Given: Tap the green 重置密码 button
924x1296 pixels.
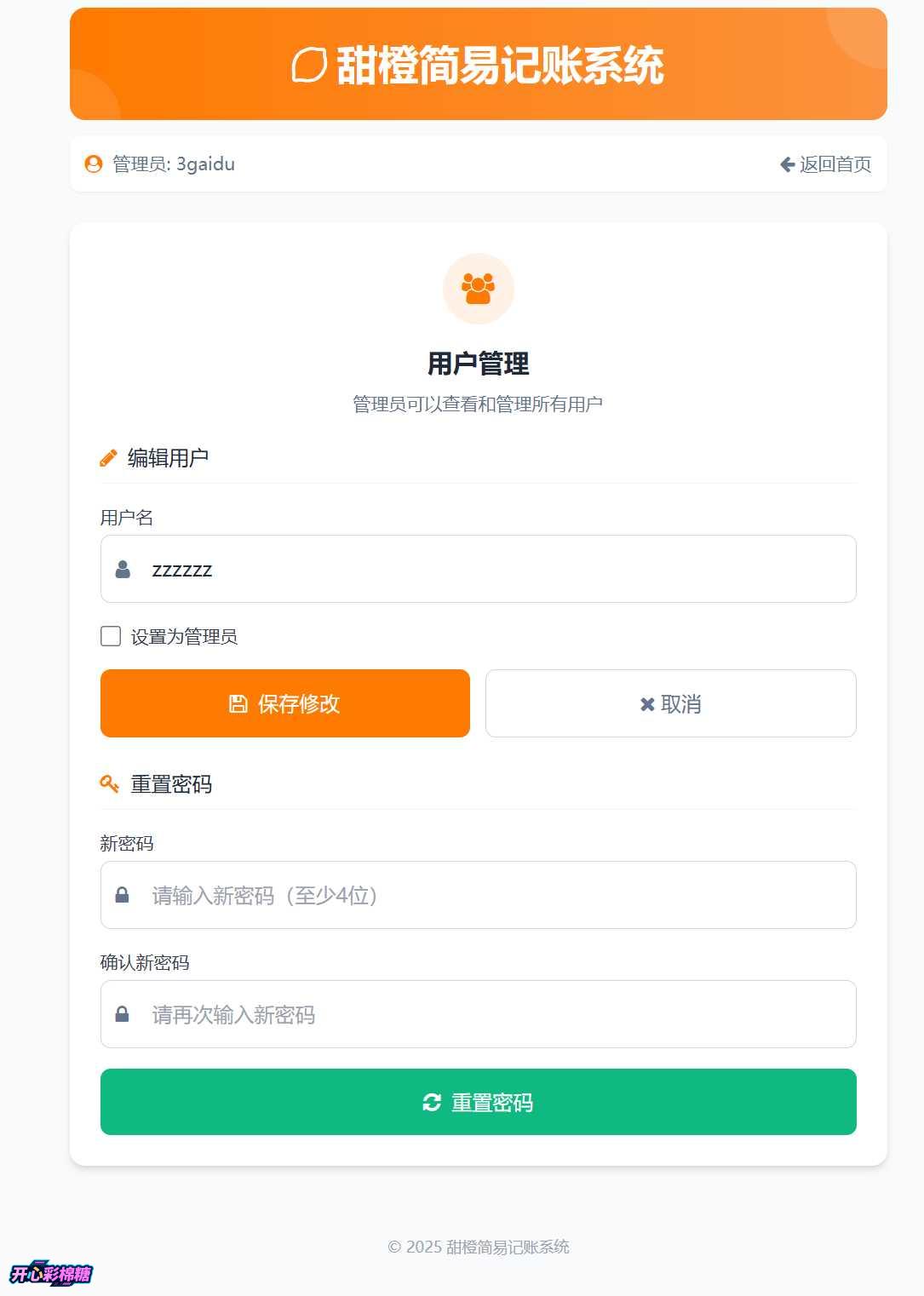Looking at the screenshot, I should point(478,1102).
